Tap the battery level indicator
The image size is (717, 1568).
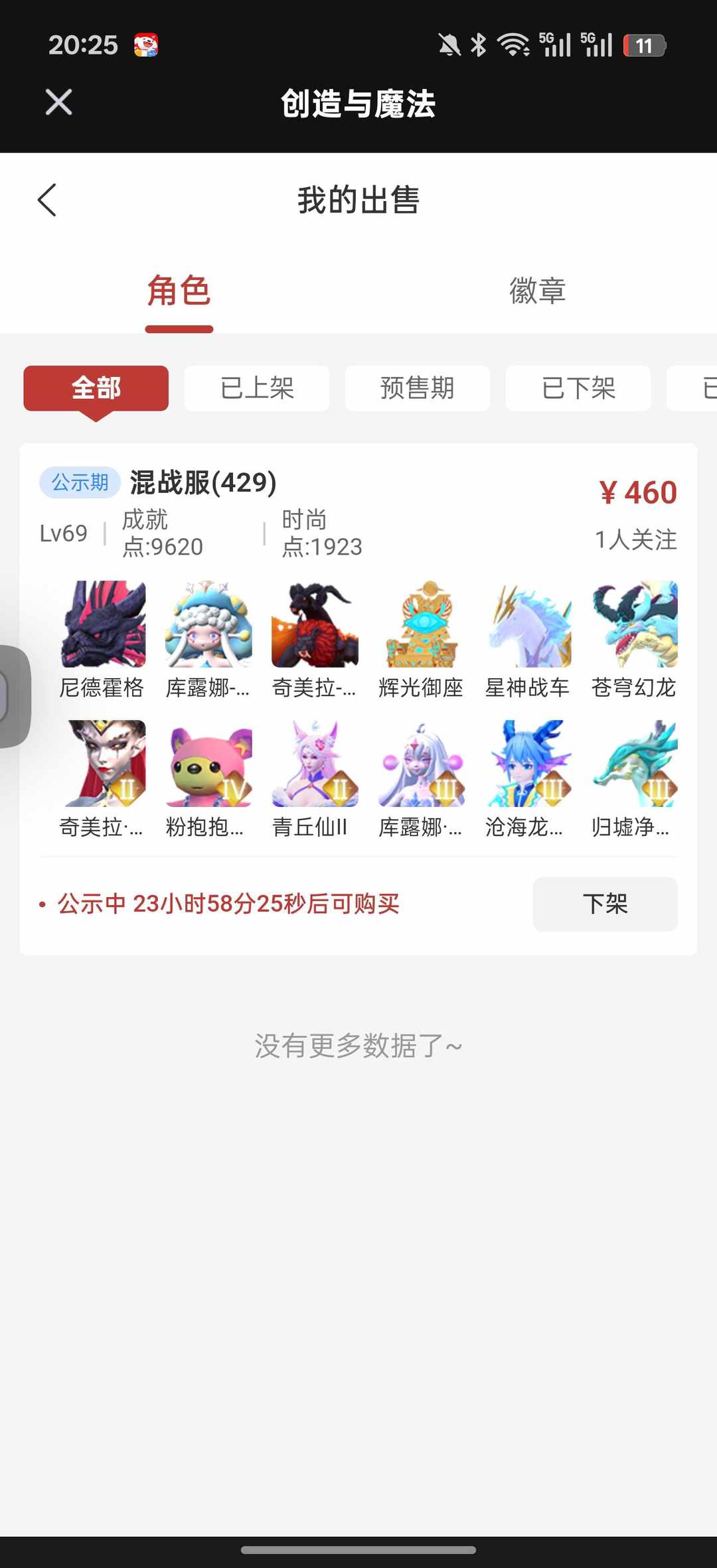pyautogui.click(x=641, y=44)
